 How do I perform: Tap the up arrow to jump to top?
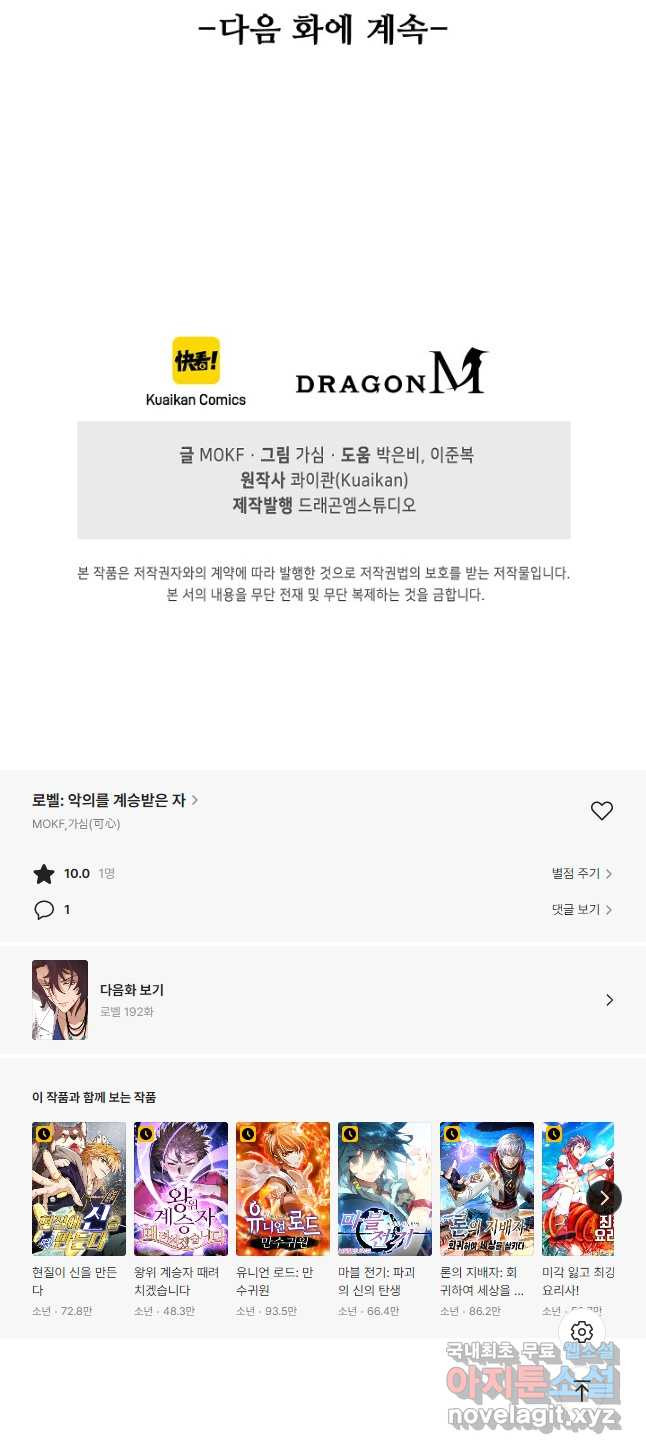582,1390
